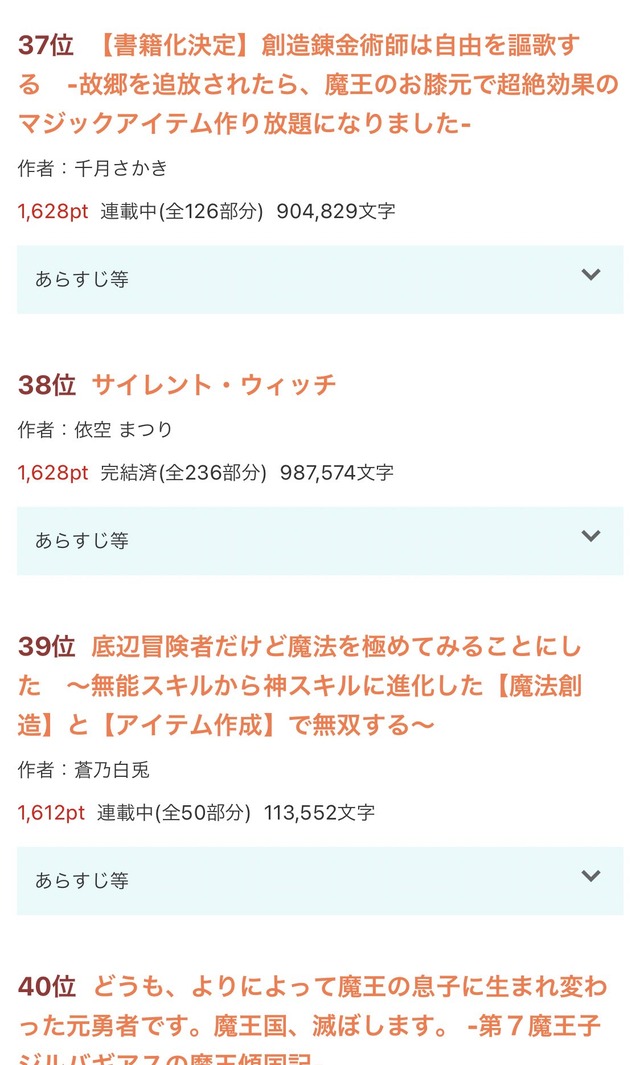Open the novel サイレント・ウィッチ

pyautogui.click(x=213, y=384)
